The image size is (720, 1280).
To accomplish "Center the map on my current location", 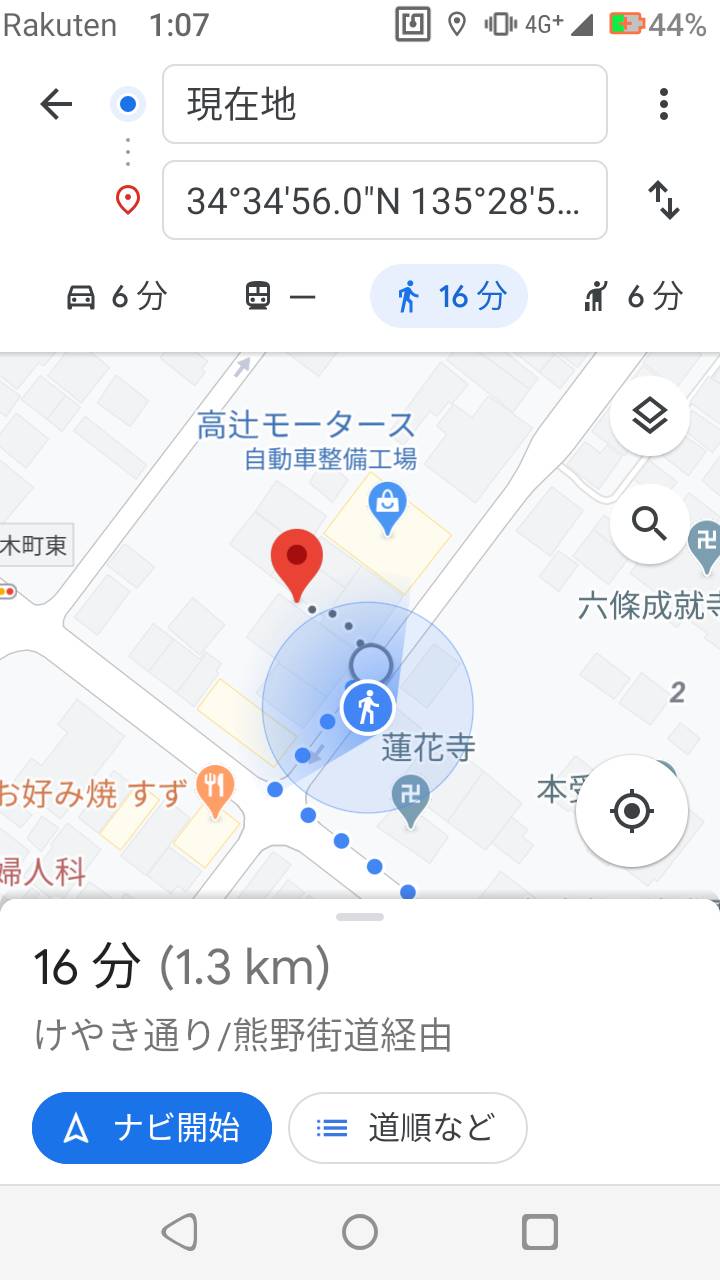I will (631, 810).
